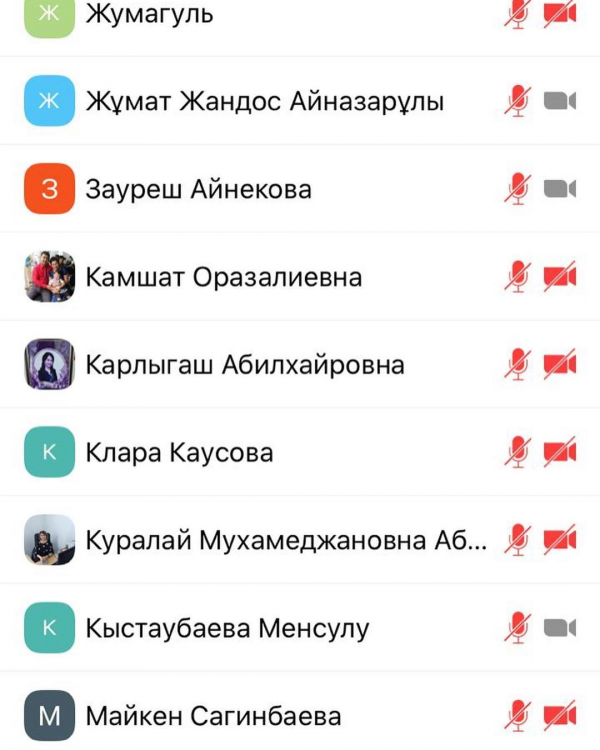This screenshot has width=600, height=750.
Task: Tap participant Карлыгаш Абилхайровна
Action: point(245,365)
